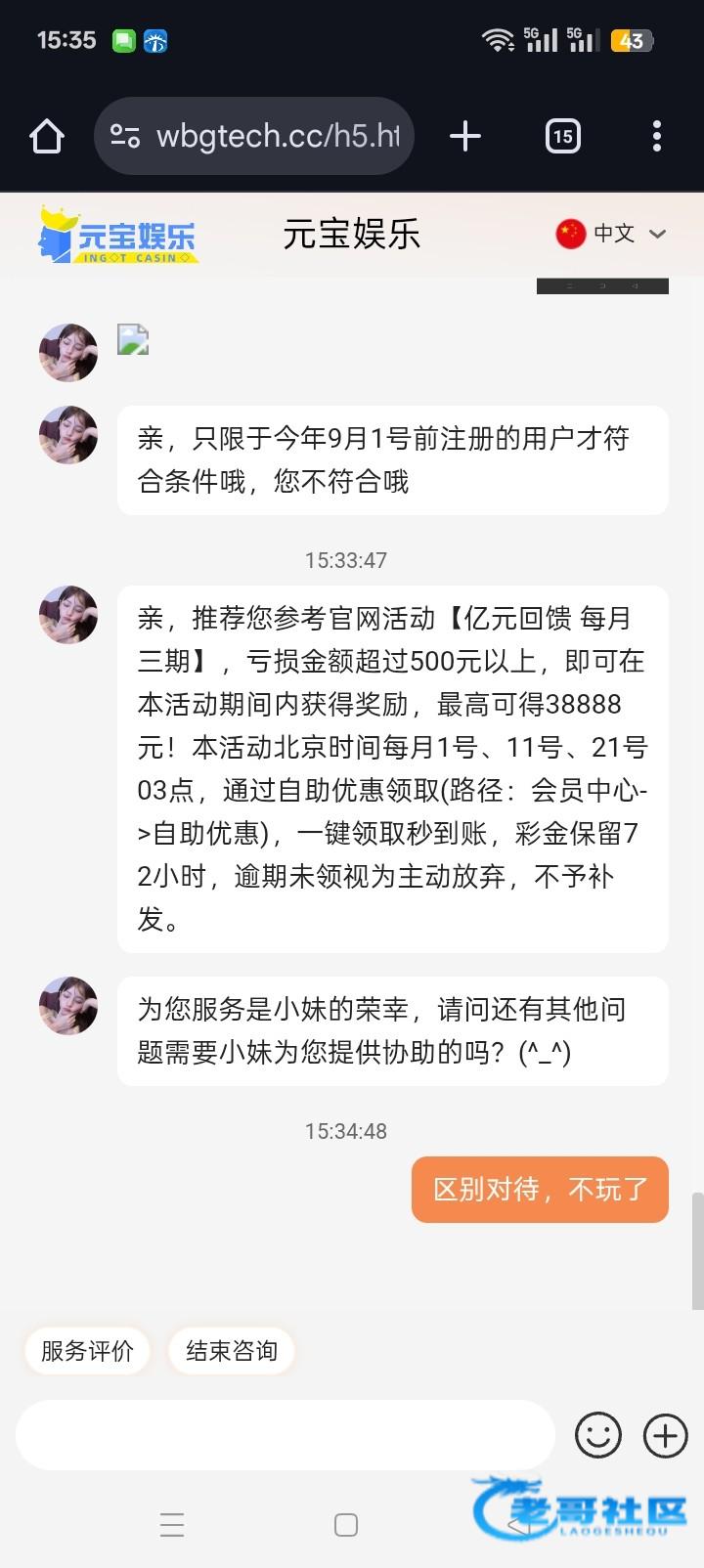
Task: View the 15 open tabs
Action: [562, 136]
